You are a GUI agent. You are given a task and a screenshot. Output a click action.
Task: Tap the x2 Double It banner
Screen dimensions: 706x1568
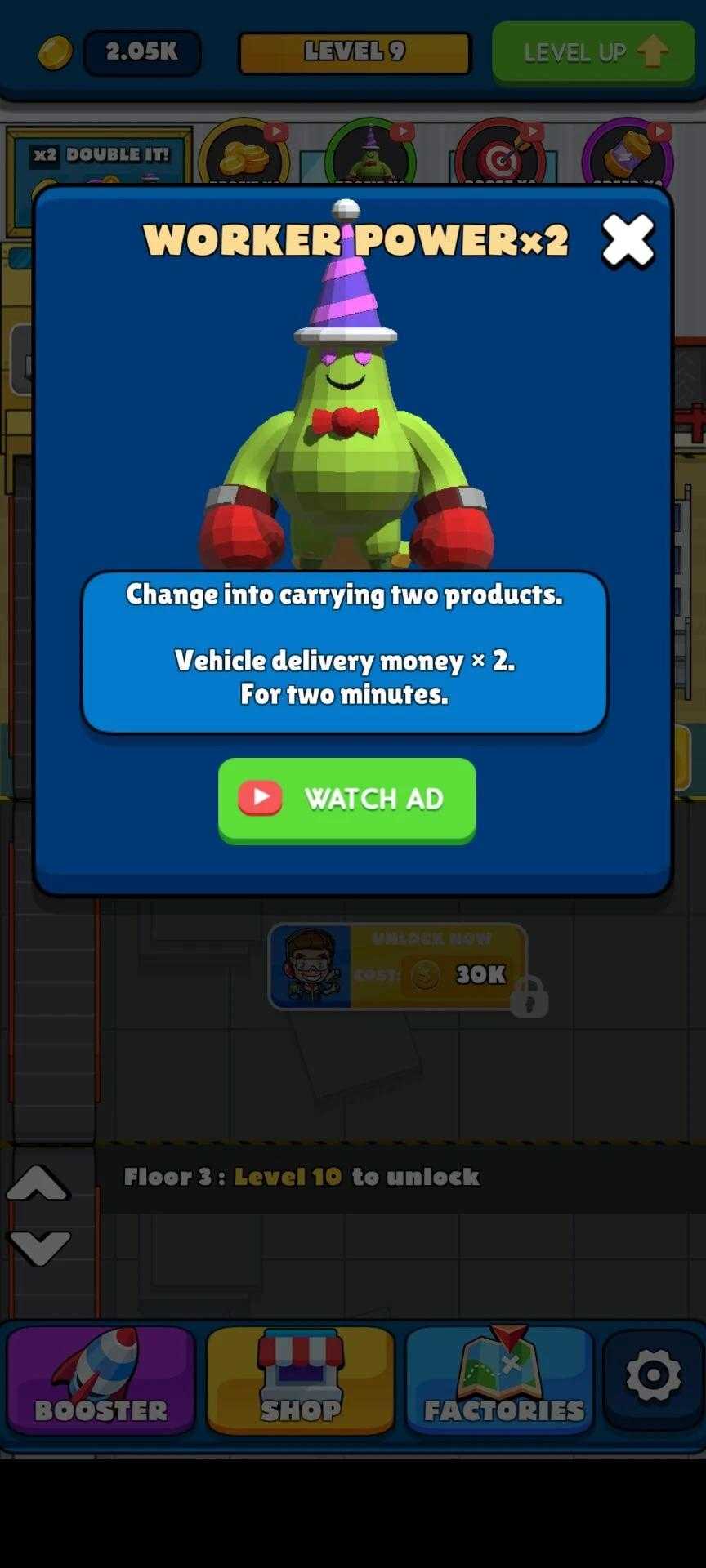100,157
